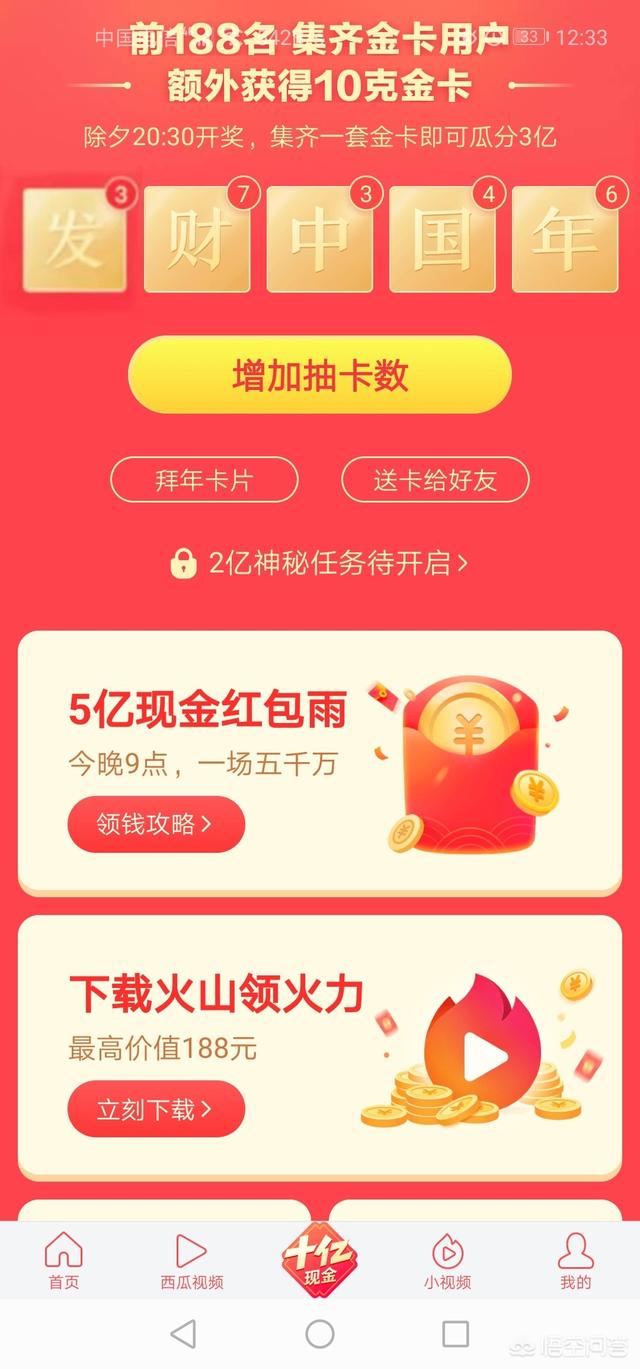This screenshot has height=1369, width=640.
Task: Tap 立刻下载 to download 火山
Action: tap(156, 1109)
